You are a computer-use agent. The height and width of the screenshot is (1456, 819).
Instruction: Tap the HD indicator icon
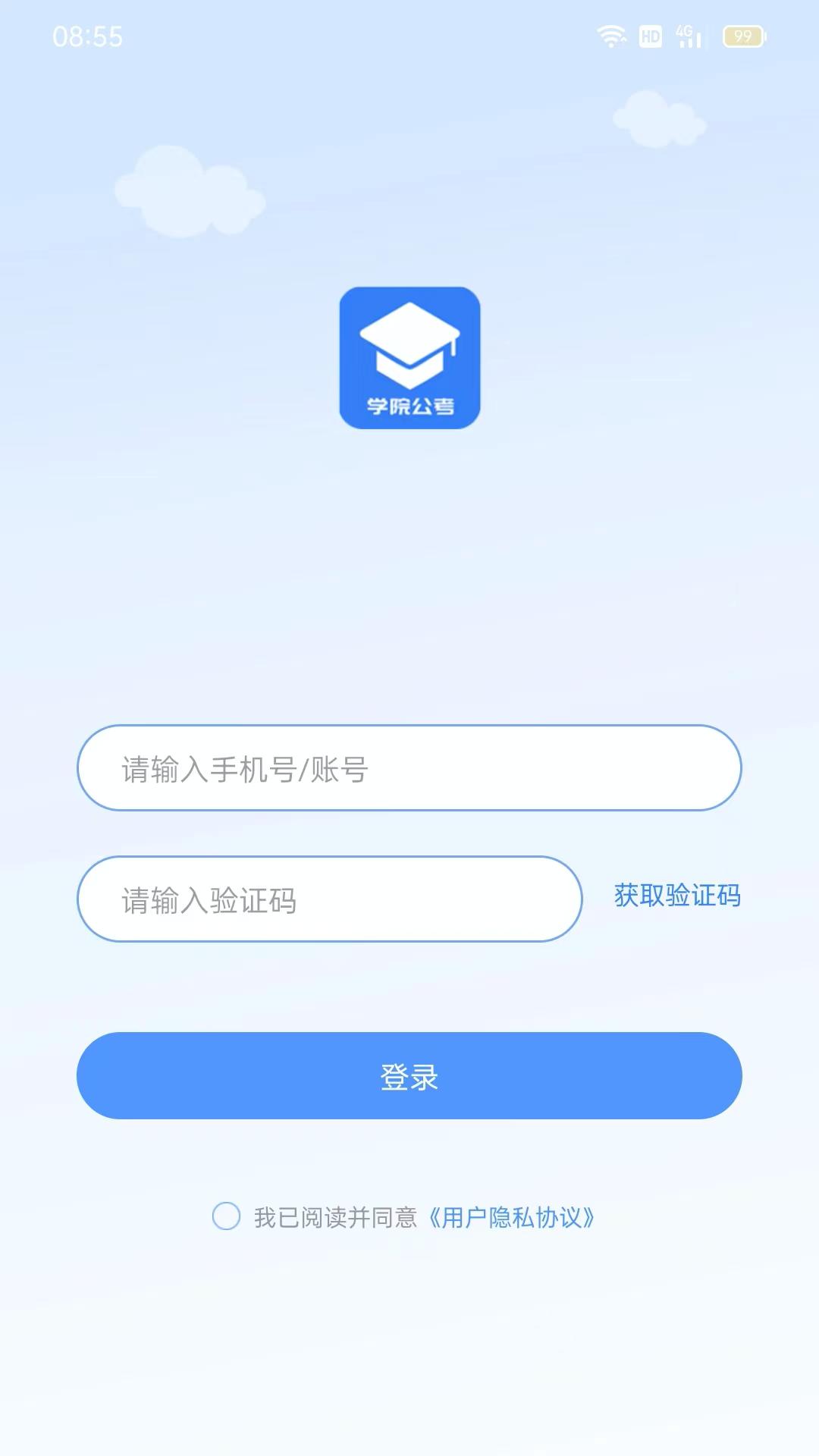point(648,34)
